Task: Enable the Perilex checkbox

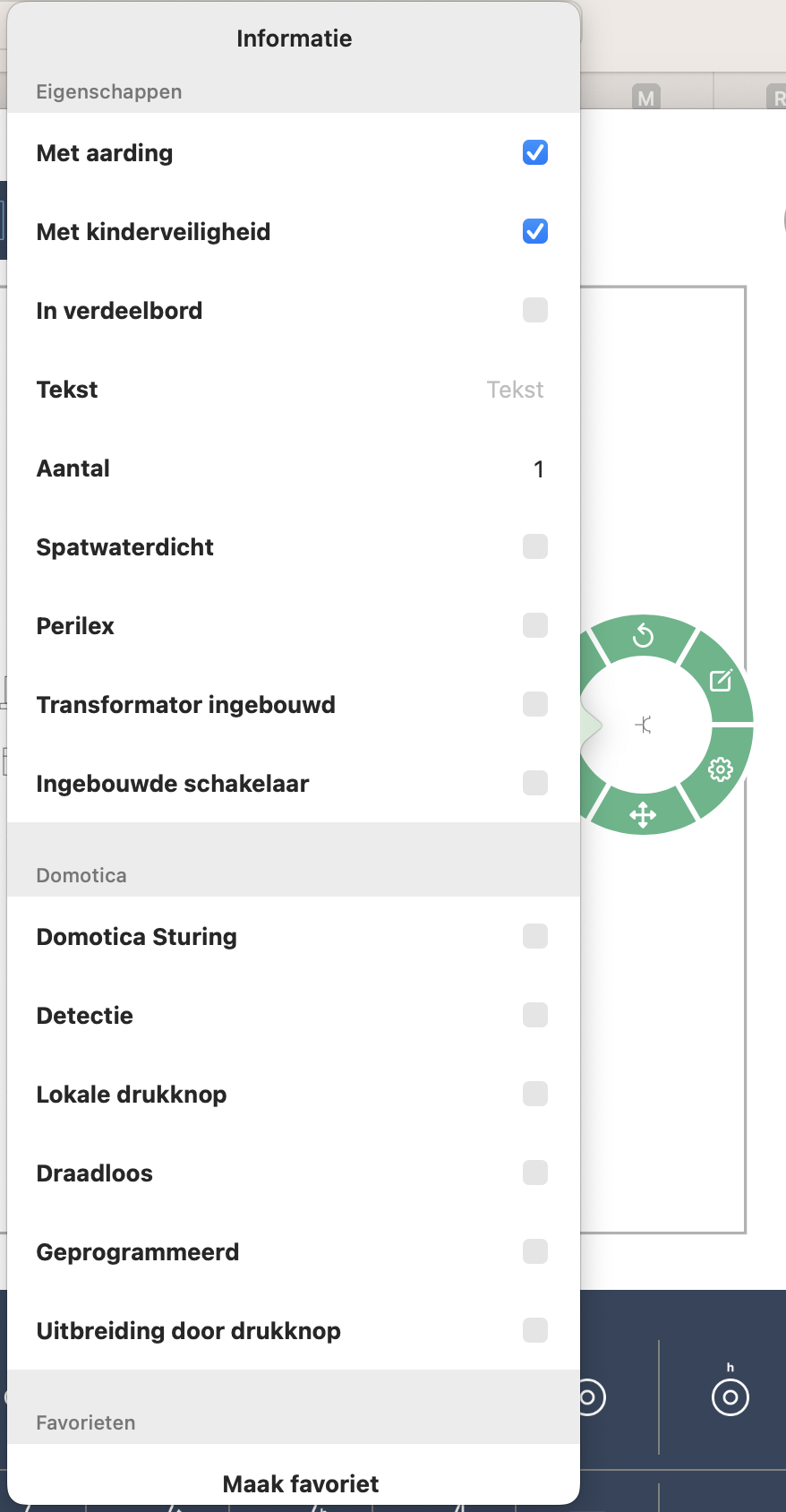Action: point(535,626)
